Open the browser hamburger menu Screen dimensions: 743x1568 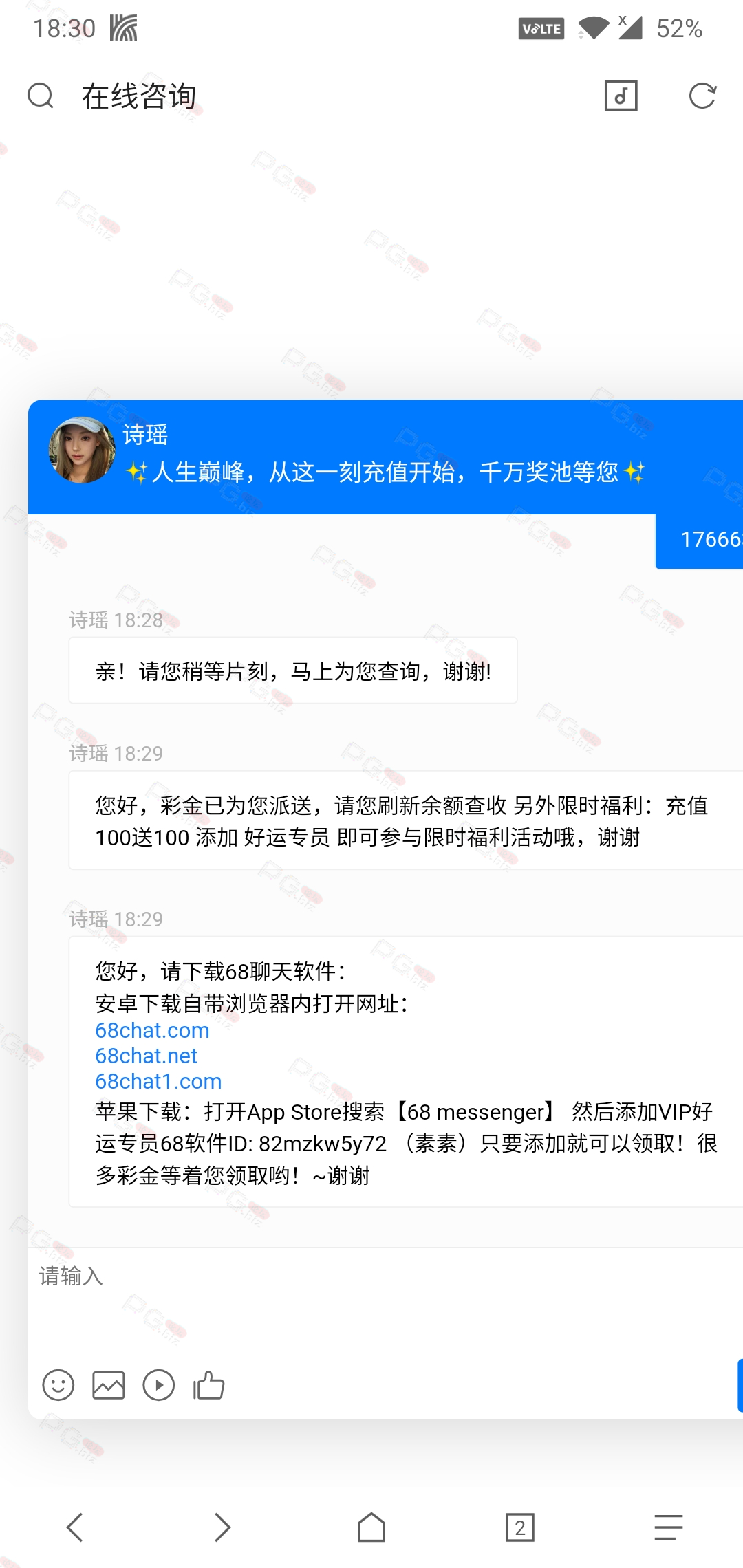tap(669, 1527)
